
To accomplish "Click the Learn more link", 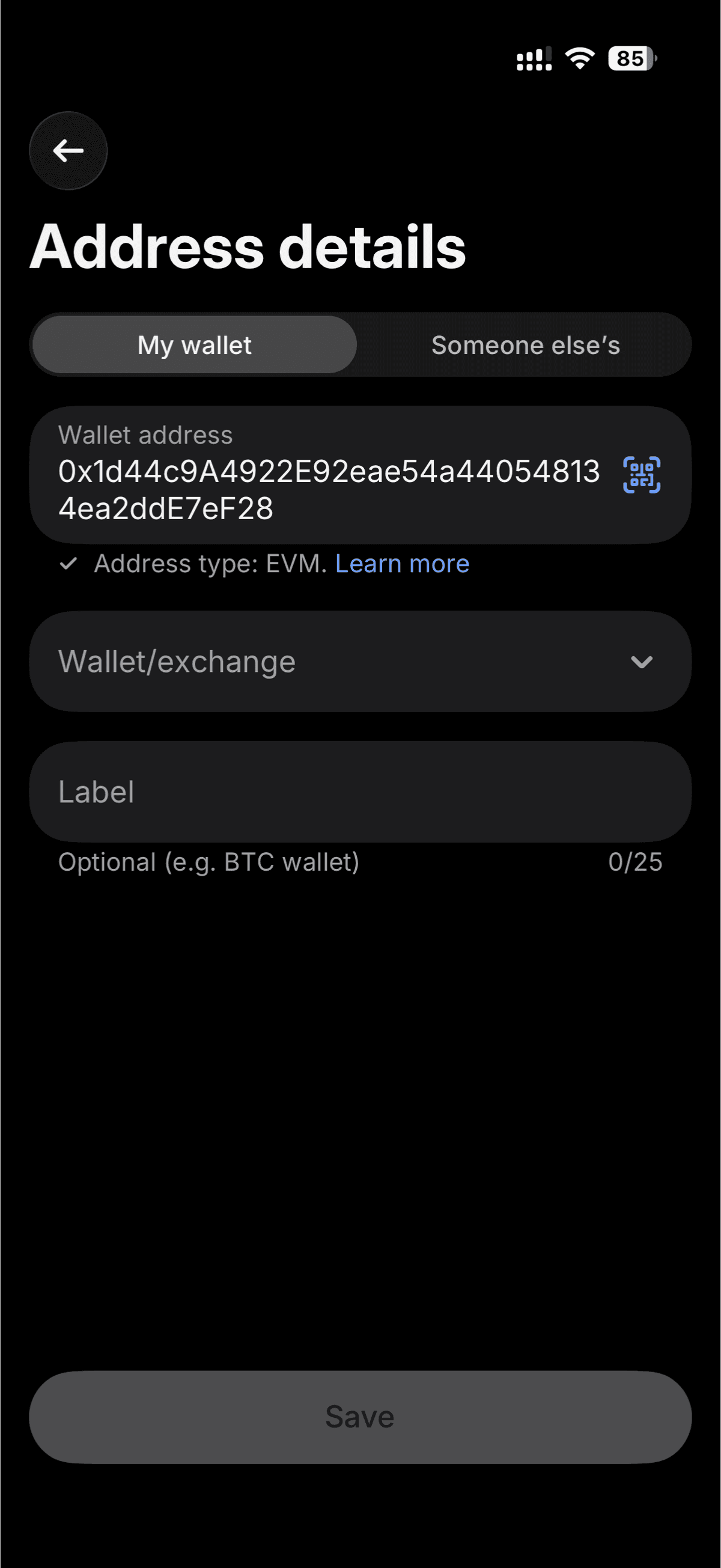I will [402, 563].
